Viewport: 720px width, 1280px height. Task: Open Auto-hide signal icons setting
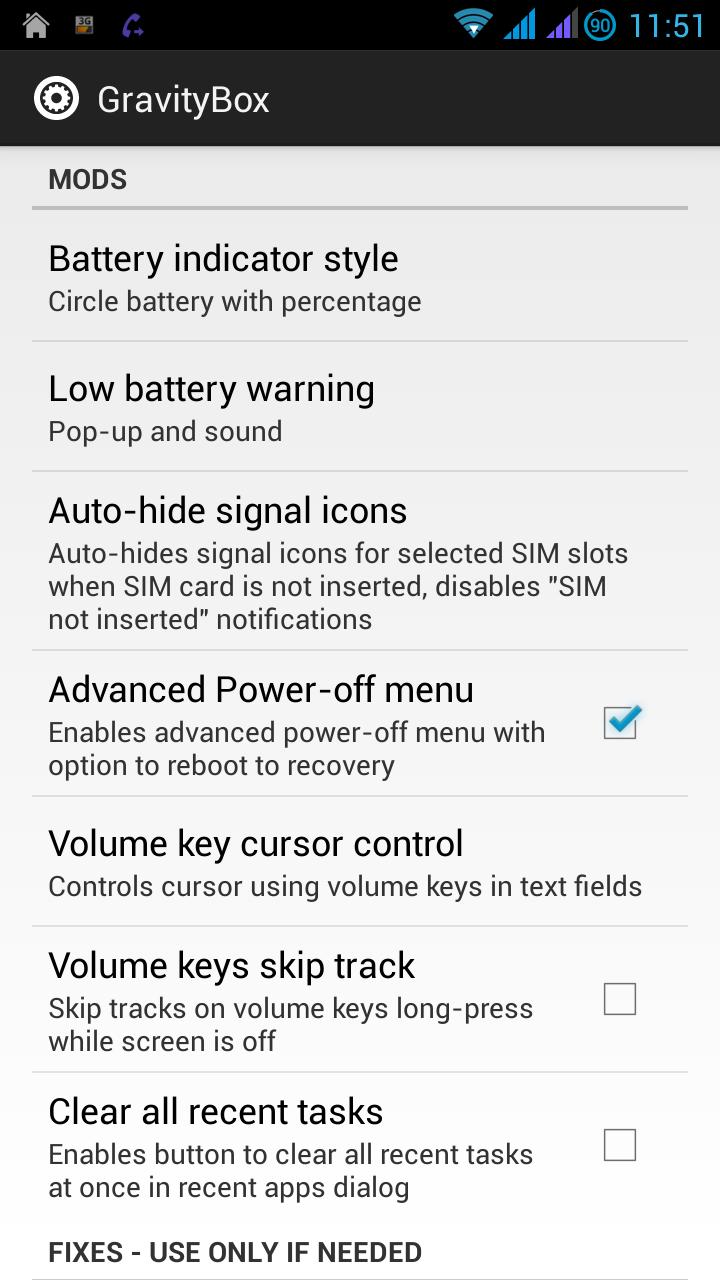point(360,561)
